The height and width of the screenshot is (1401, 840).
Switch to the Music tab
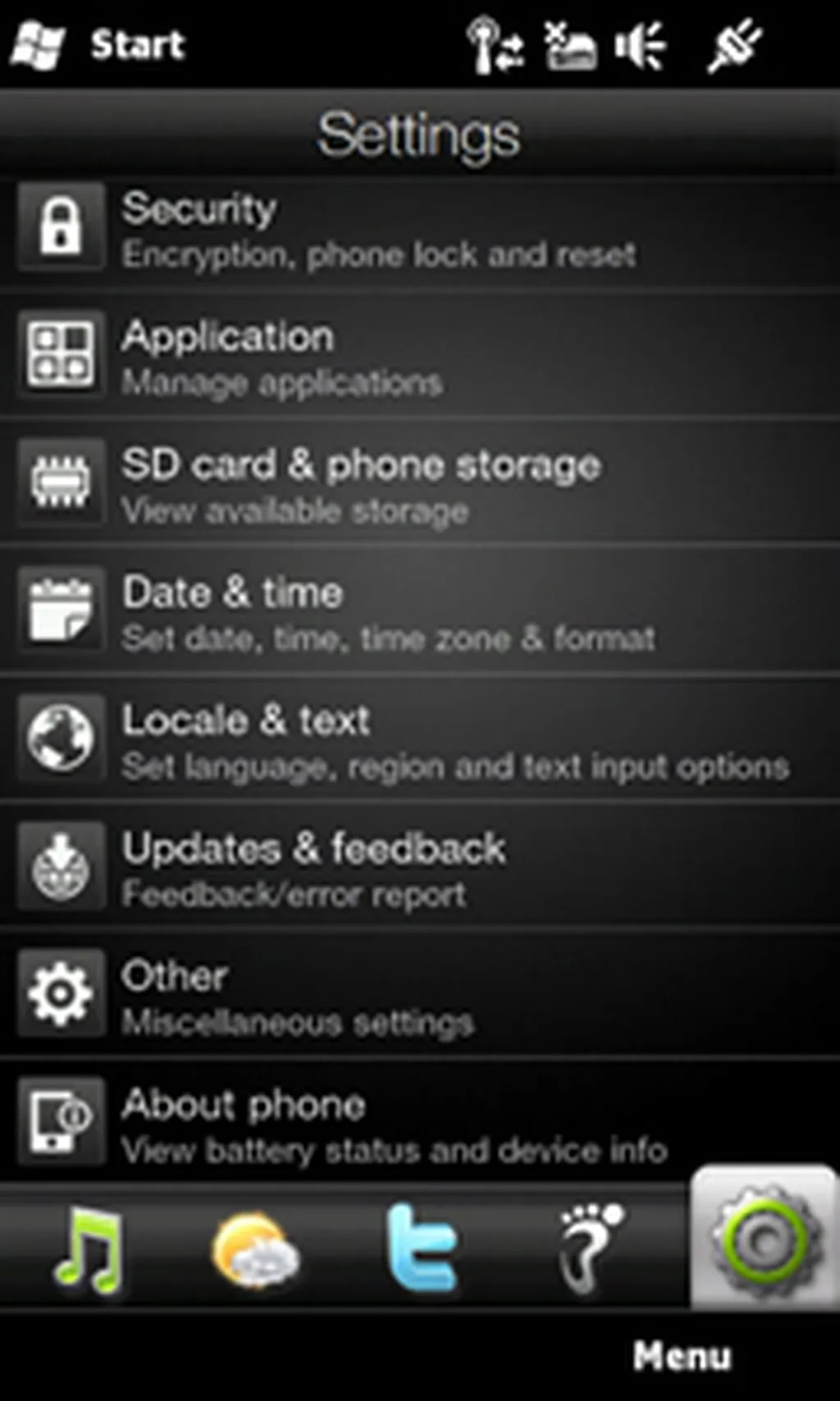pyautogui.click(x=89, y=1249)
